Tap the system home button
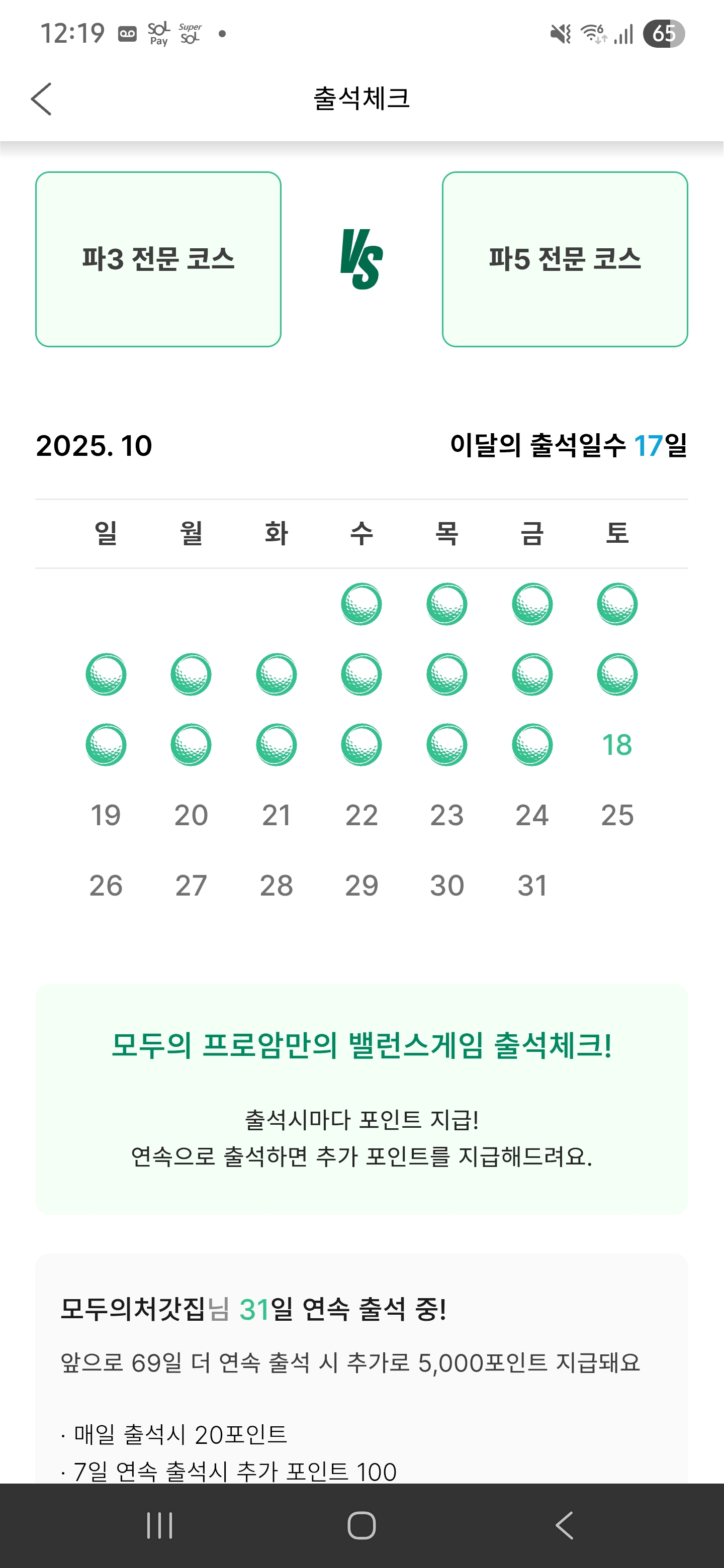The height and width of the screenshot is (1568, 724). click(x=361, y=1525)
